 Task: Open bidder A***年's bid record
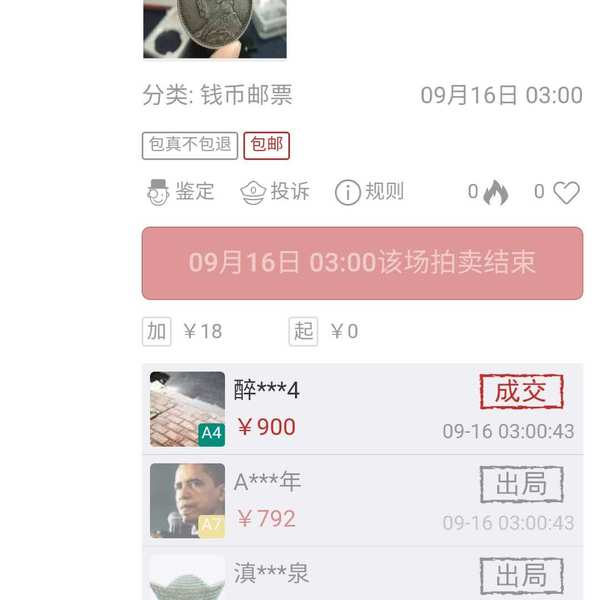pyautogui.click(x=362, y=500)
